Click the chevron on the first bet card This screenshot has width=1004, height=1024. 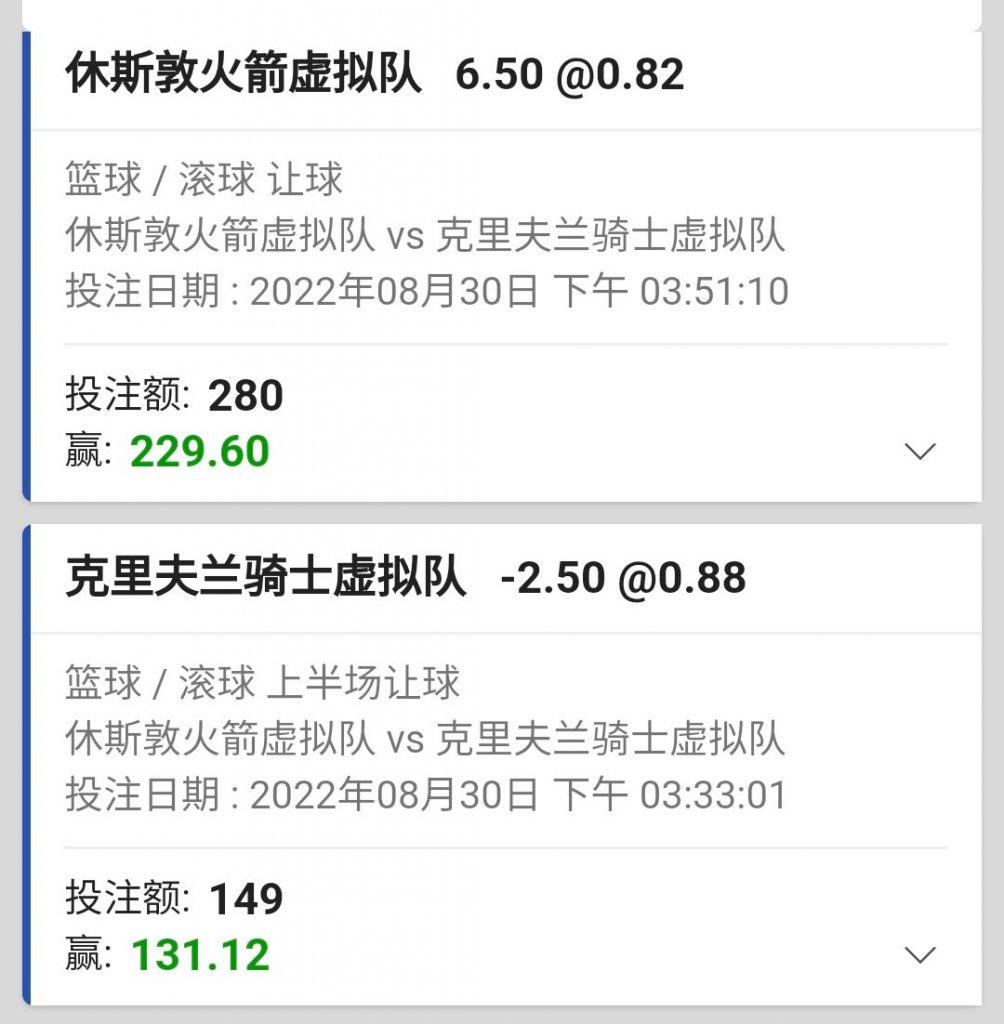click(918, 452)
